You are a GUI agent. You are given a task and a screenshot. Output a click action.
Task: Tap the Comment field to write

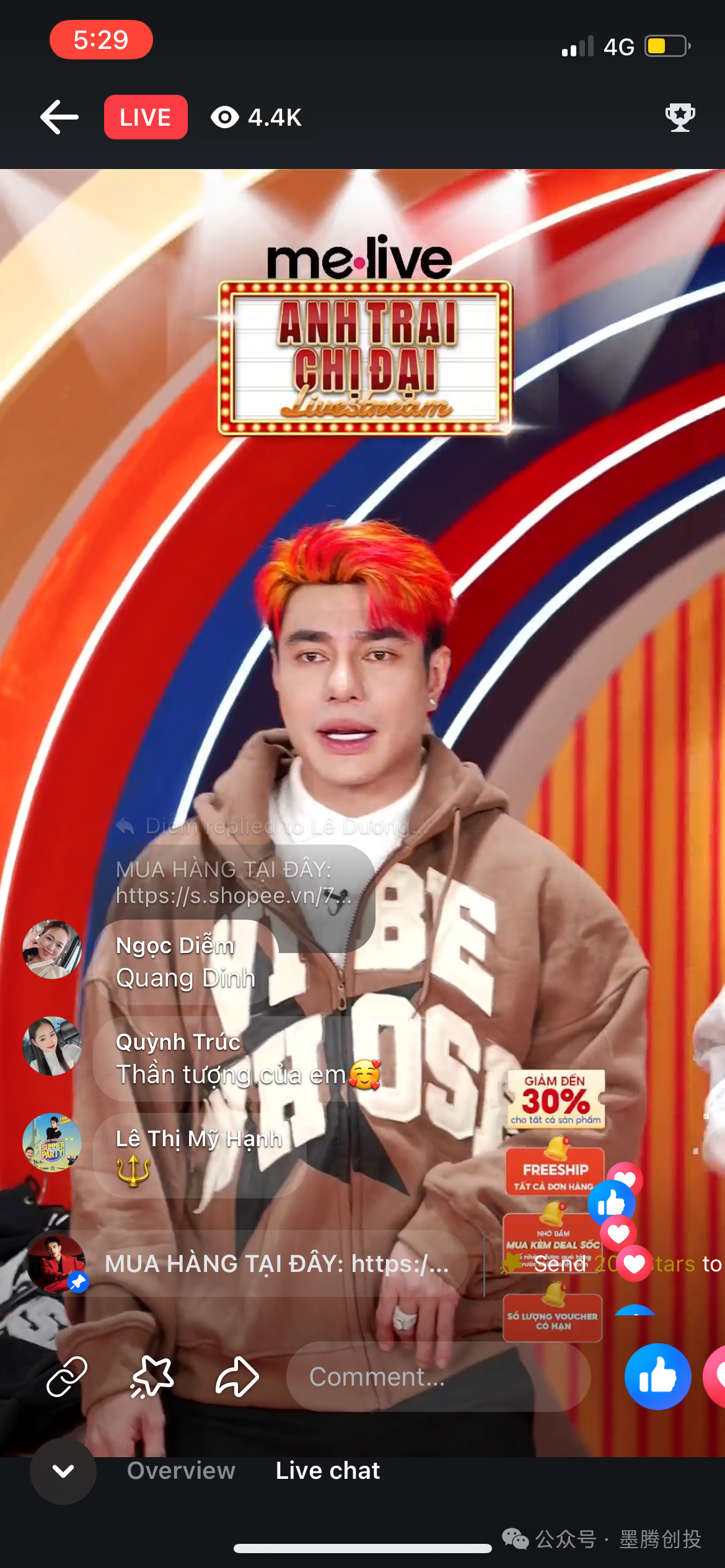pyautogui.click(x=437, y=1377)
